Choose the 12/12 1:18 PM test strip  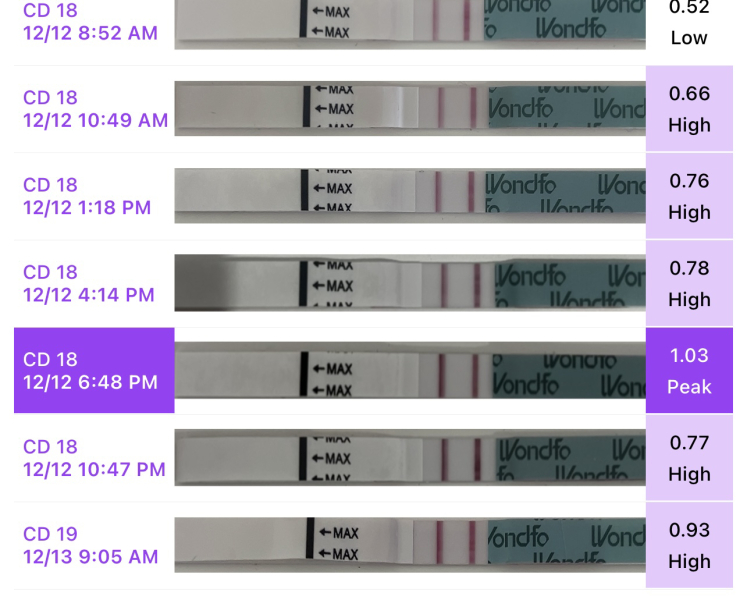[x=410, y=195]
